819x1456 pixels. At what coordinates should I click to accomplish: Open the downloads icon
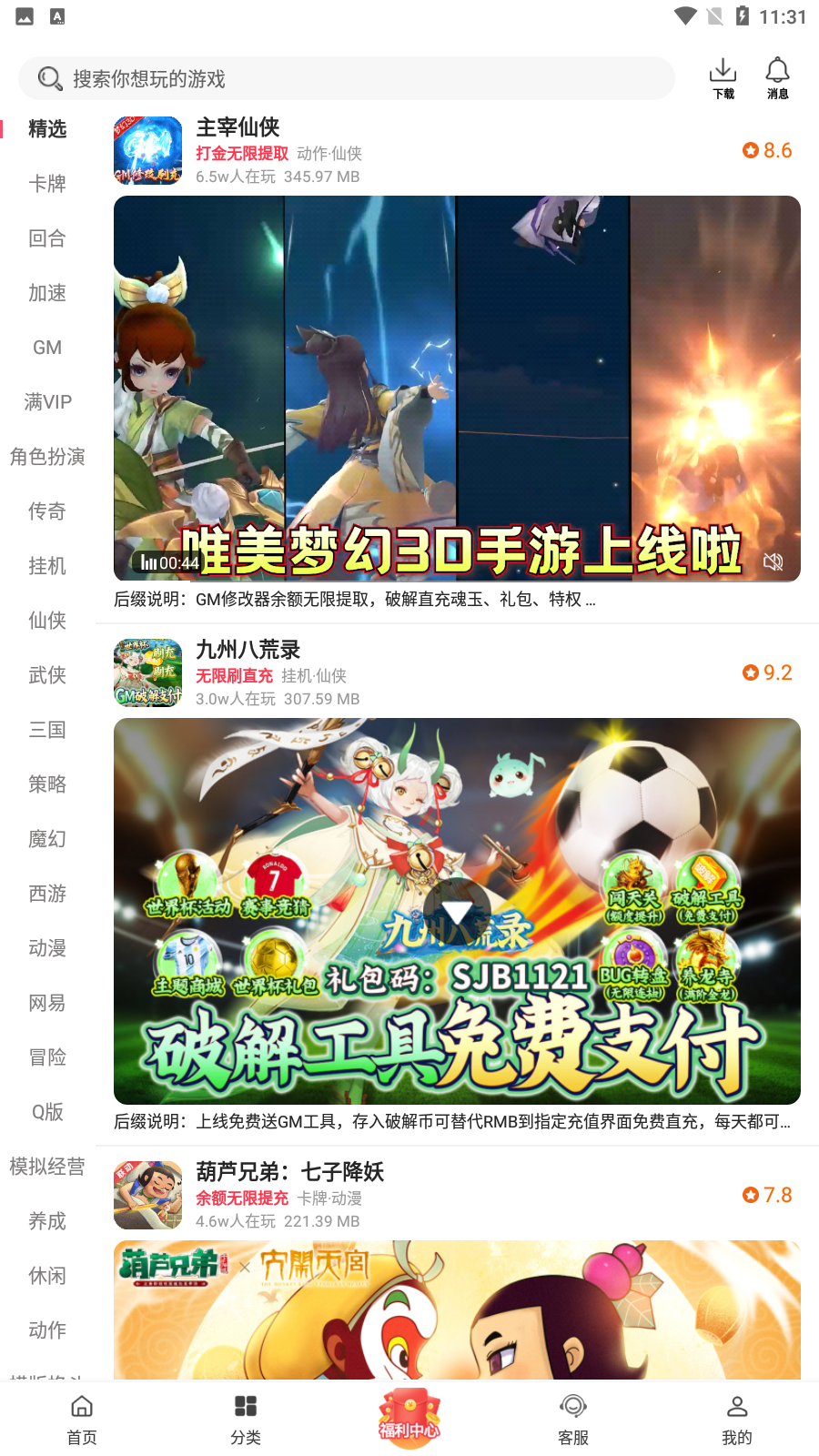coord(723,78)
